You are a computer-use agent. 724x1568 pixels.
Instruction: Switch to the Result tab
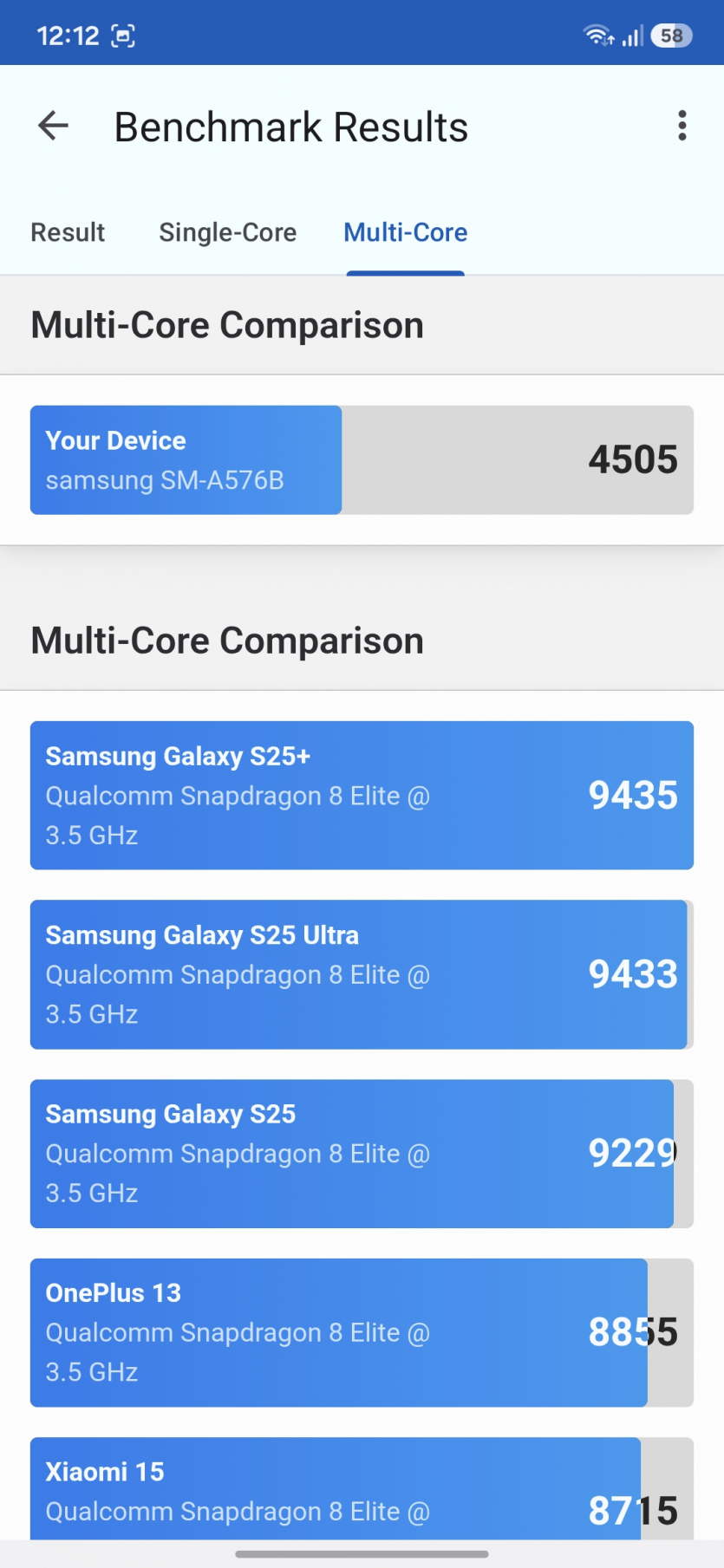point(68,232)
